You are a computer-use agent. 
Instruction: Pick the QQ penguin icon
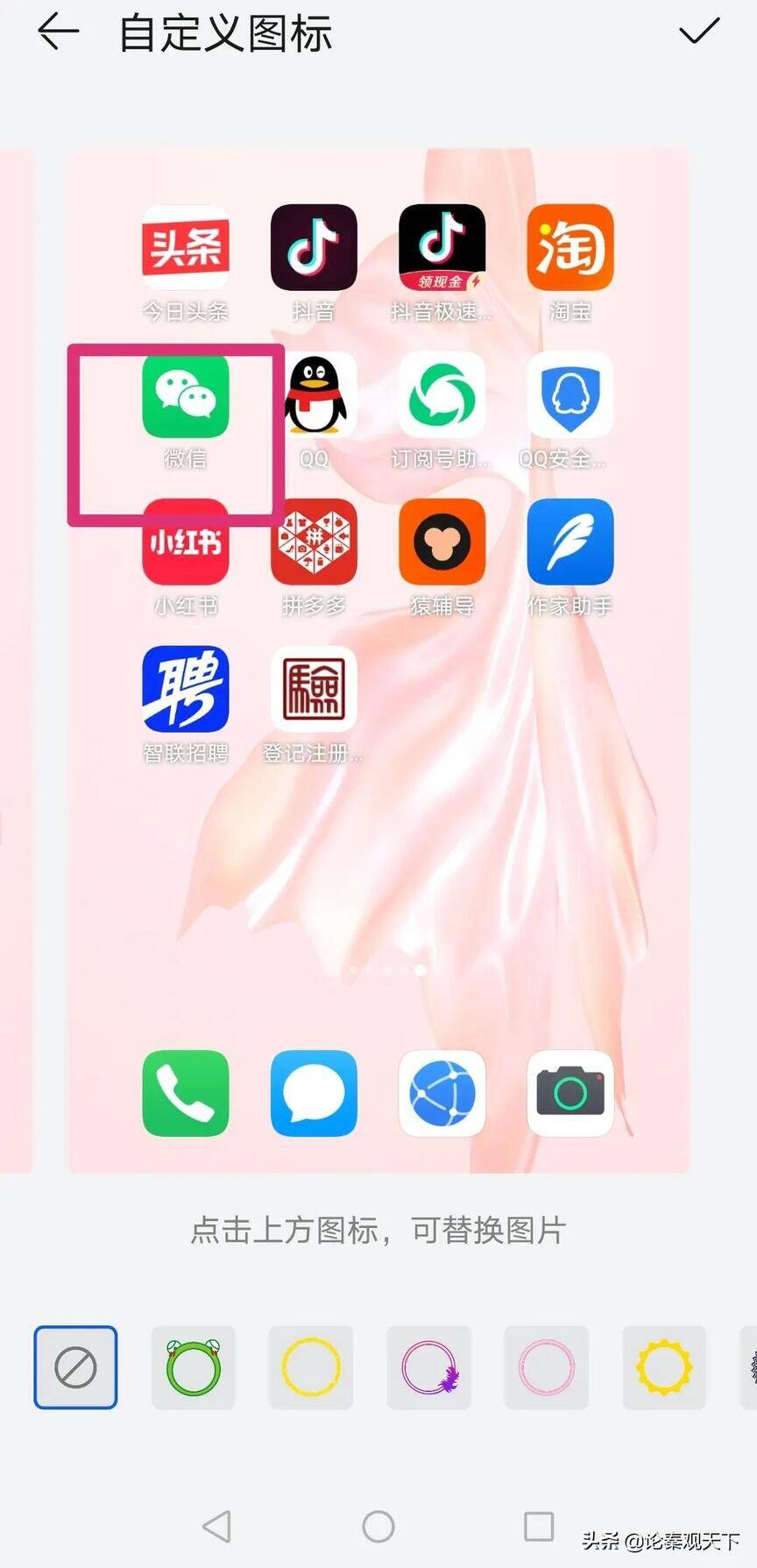(x=314, y=394)
